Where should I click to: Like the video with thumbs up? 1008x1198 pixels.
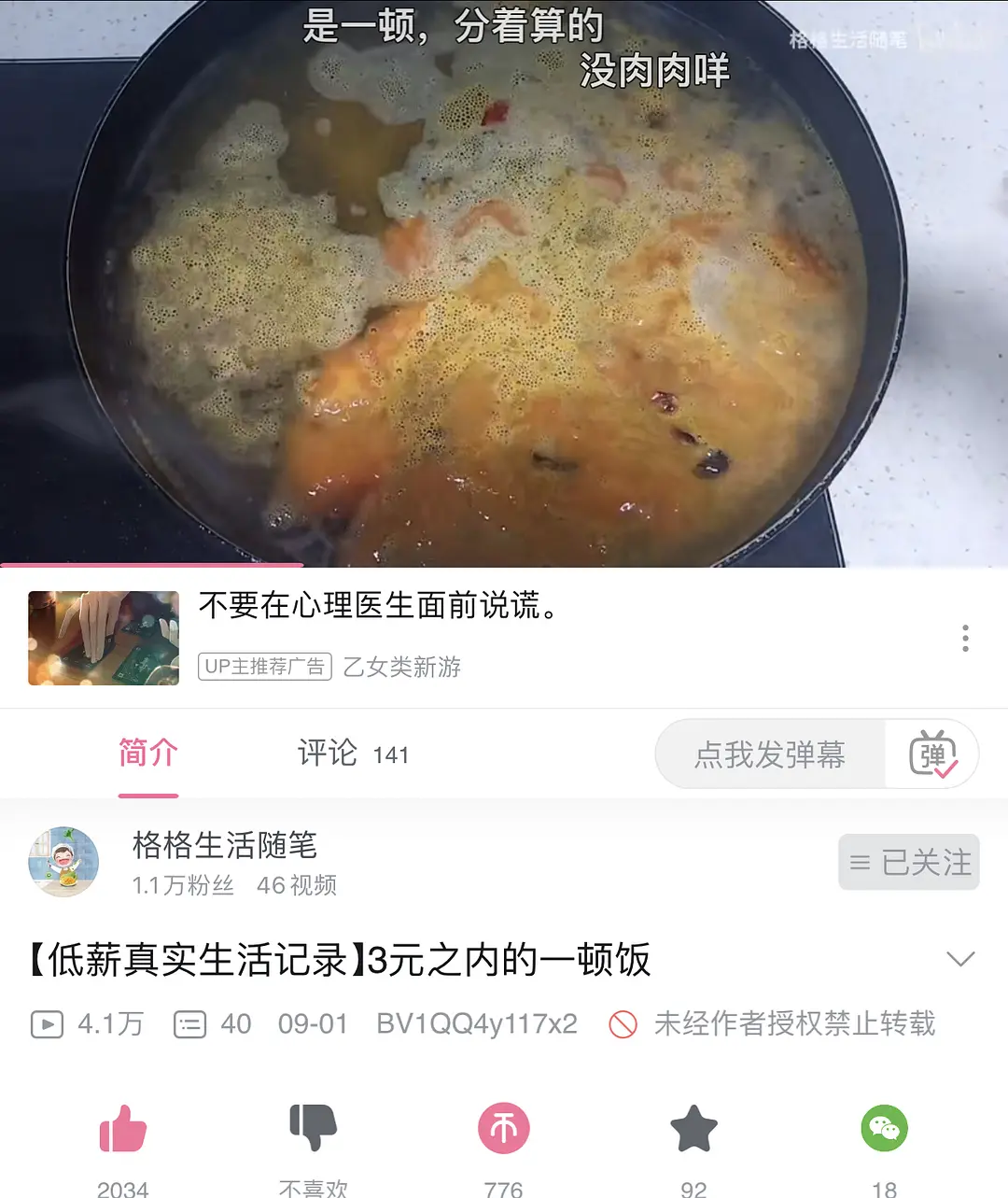click(123, 1129)
